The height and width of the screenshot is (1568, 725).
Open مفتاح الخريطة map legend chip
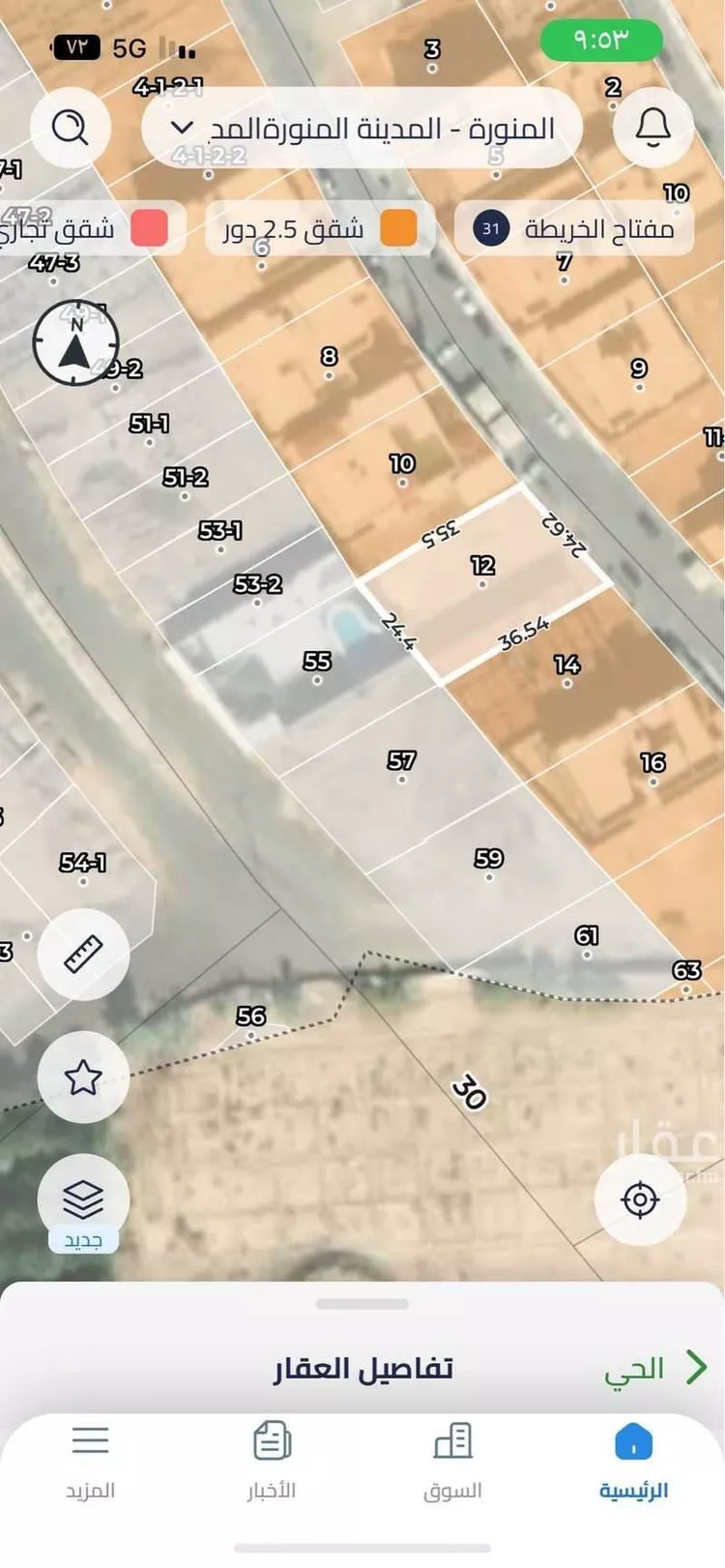tap(574, 229)
